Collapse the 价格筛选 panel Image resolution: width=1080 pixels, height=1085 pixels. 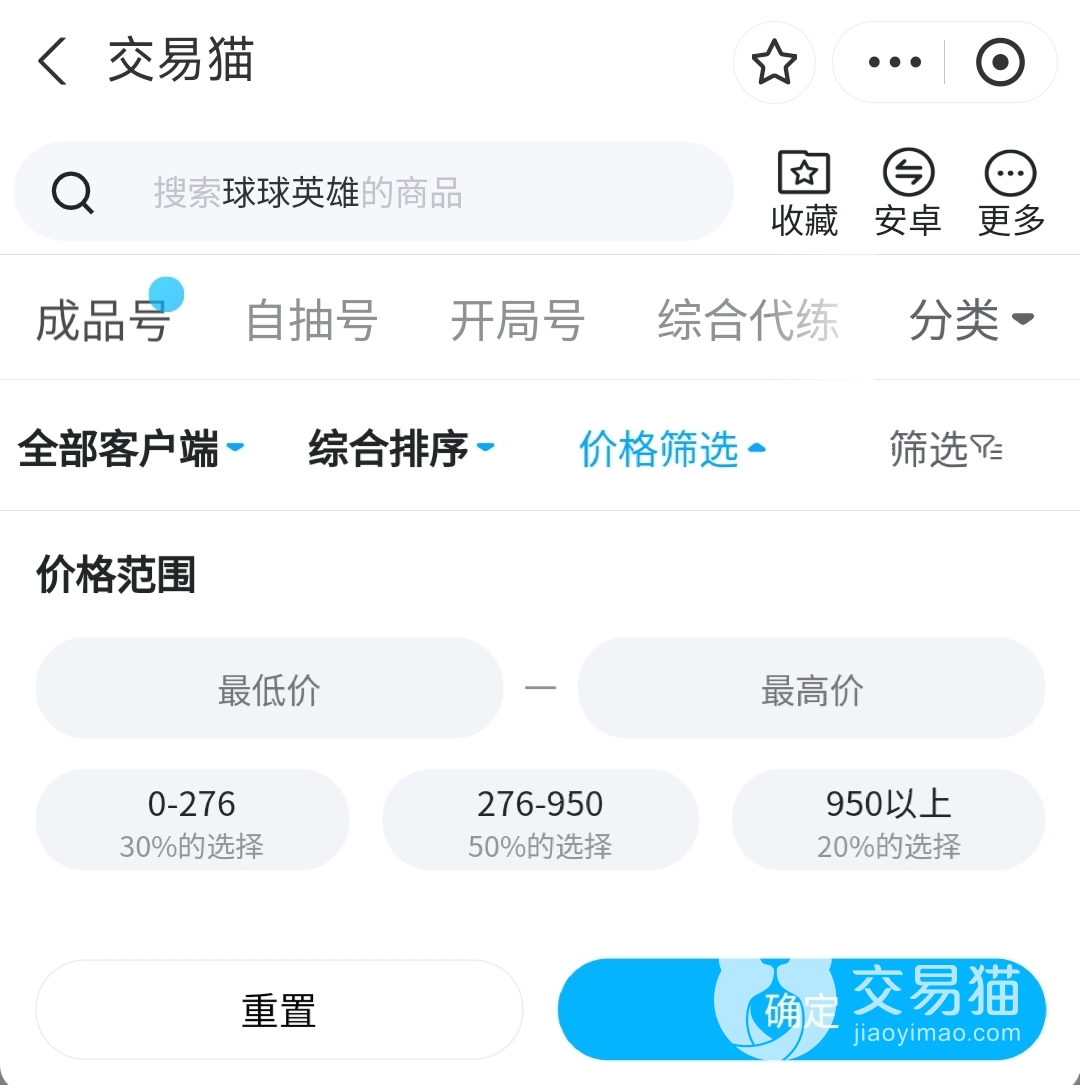672,449
